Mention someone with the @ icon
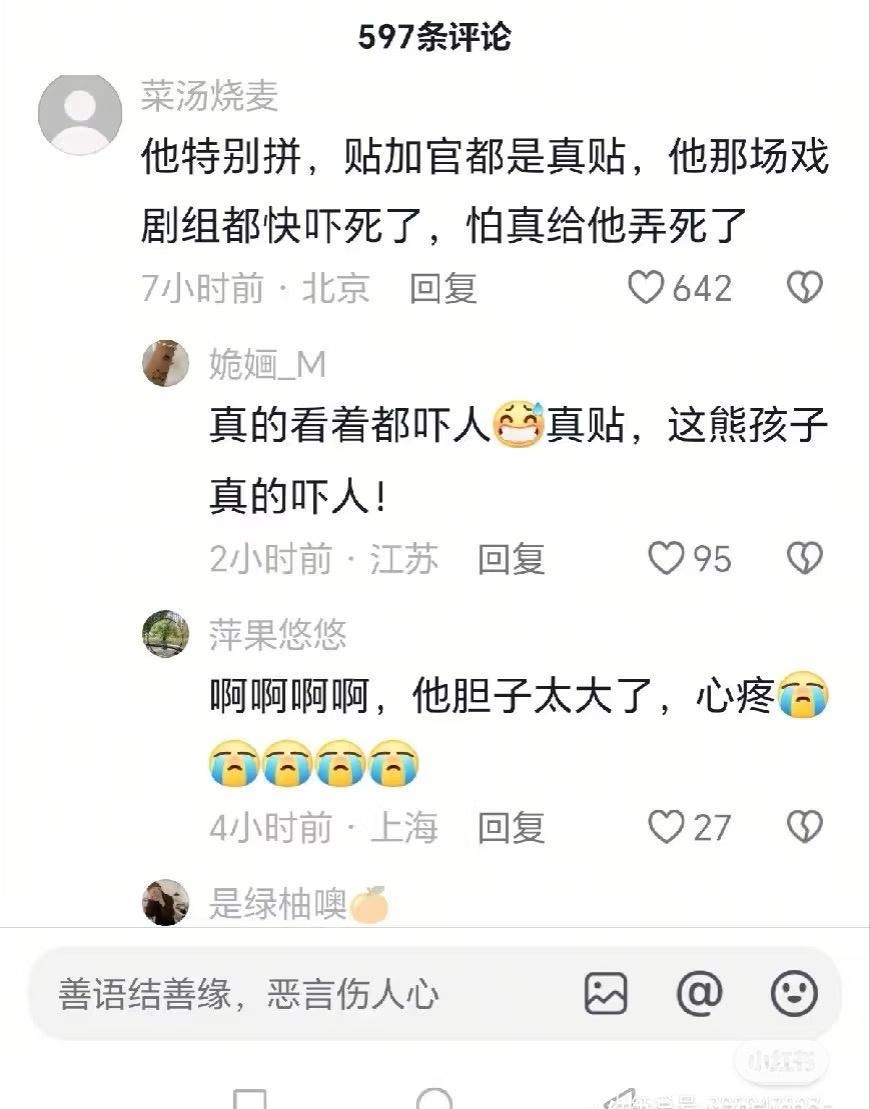The width and height of the screenshot is (870, 1109). pos(699,994)
